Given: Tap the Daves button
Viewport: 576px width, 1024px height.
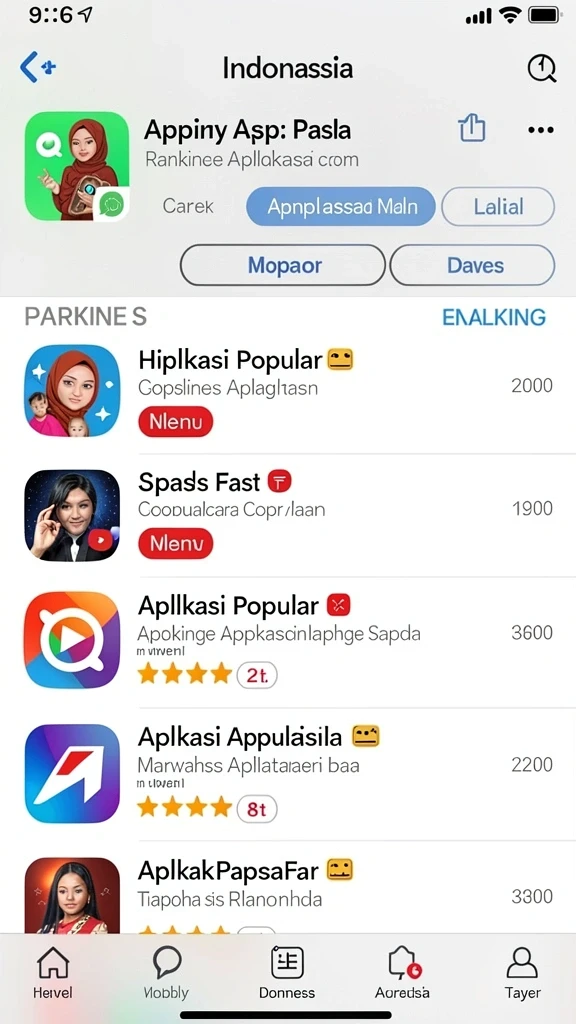Looking at the screenshot, I should tap(472, 265).
